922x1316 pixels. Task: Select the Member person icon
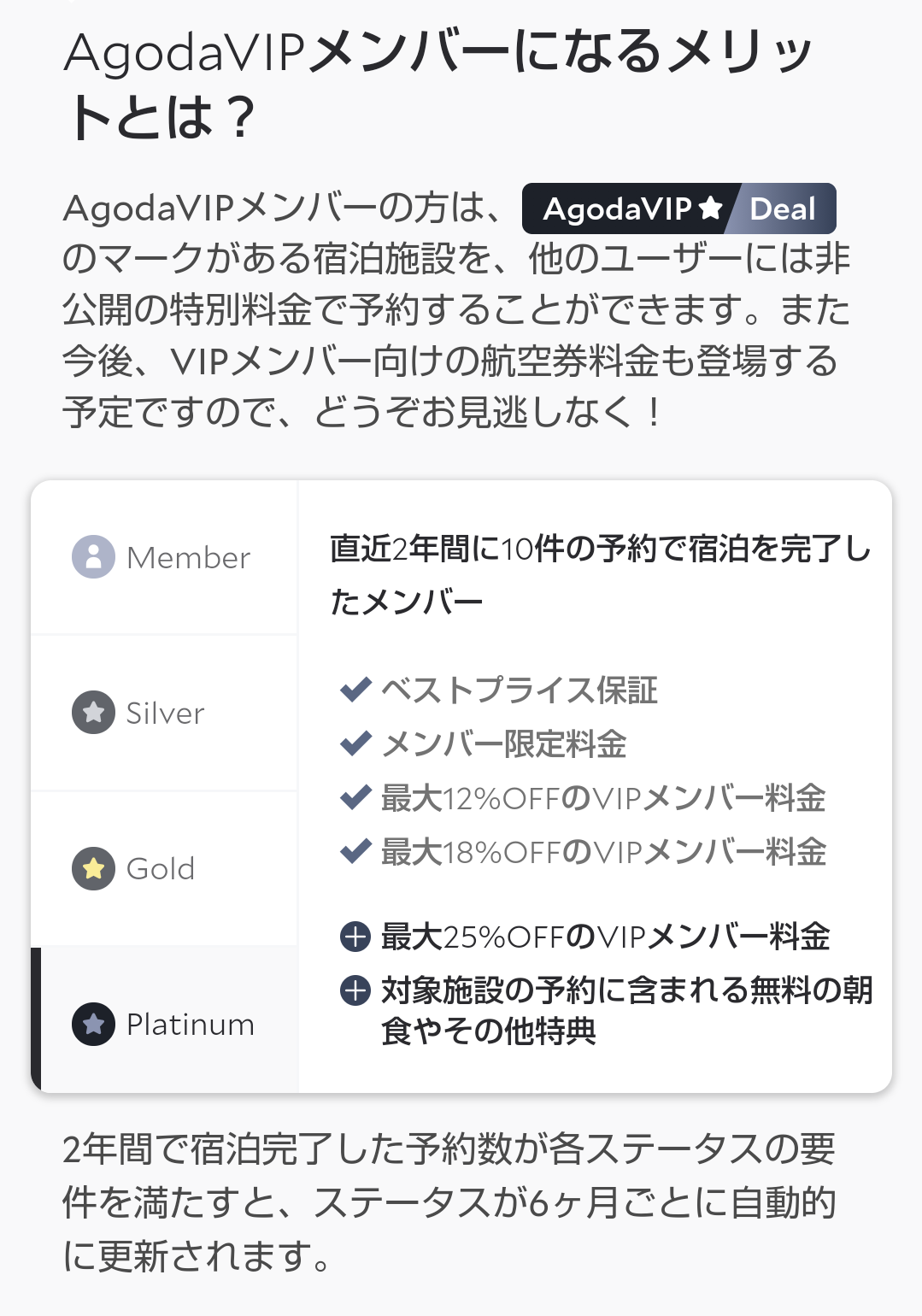point(91,557)
